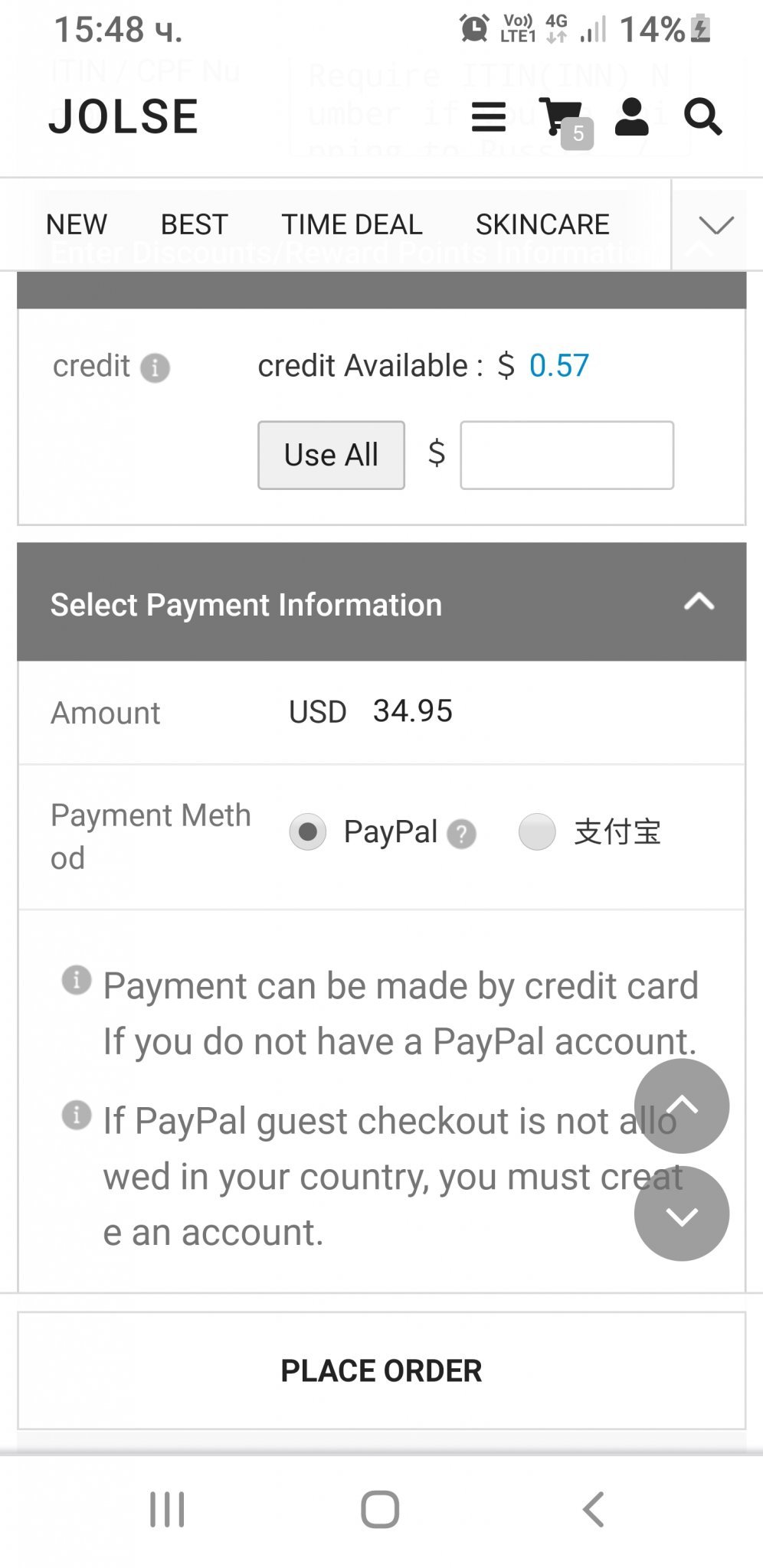Jump to top with up arrow button
763x1568 pixels.
[x=682, y=1106]
